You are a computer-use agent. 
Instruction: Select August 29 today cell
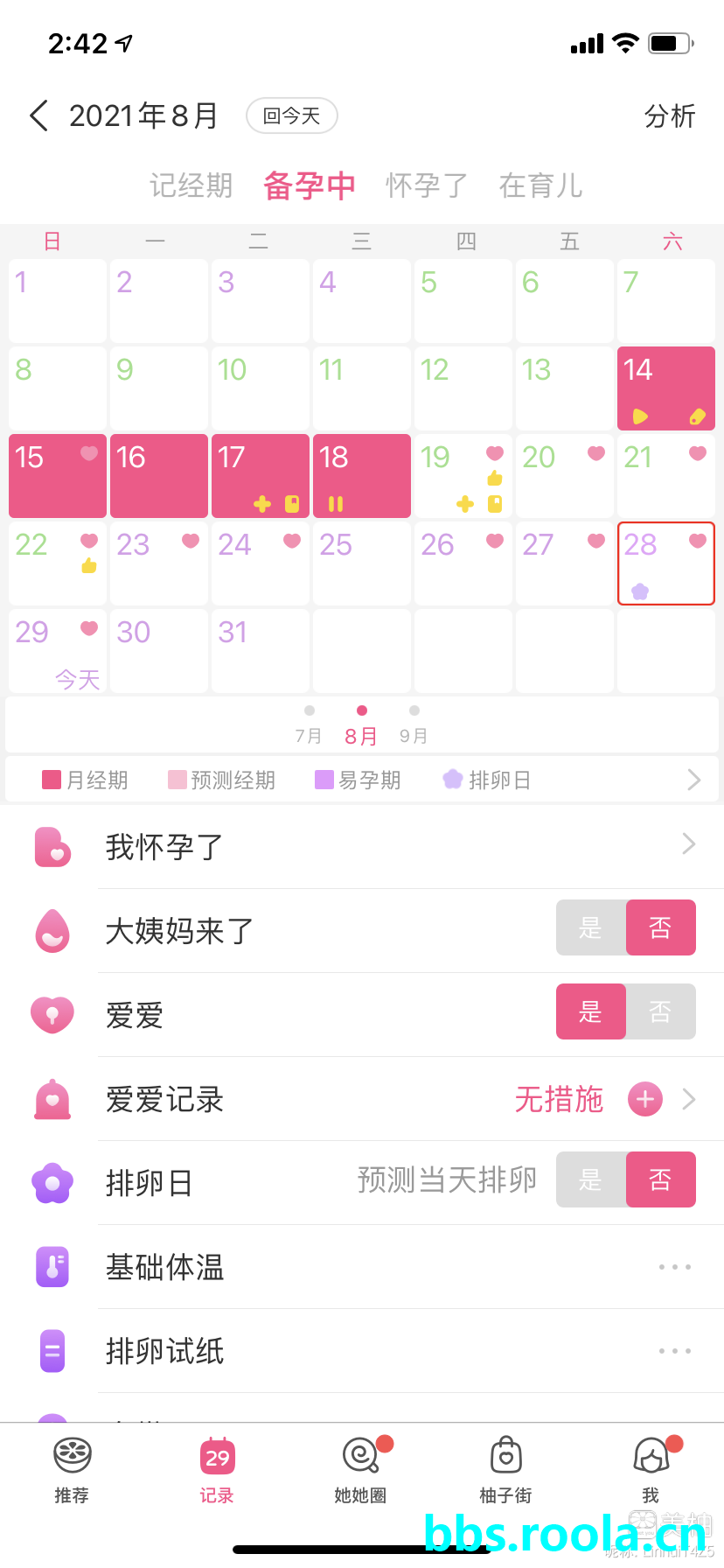coord(57,650)
